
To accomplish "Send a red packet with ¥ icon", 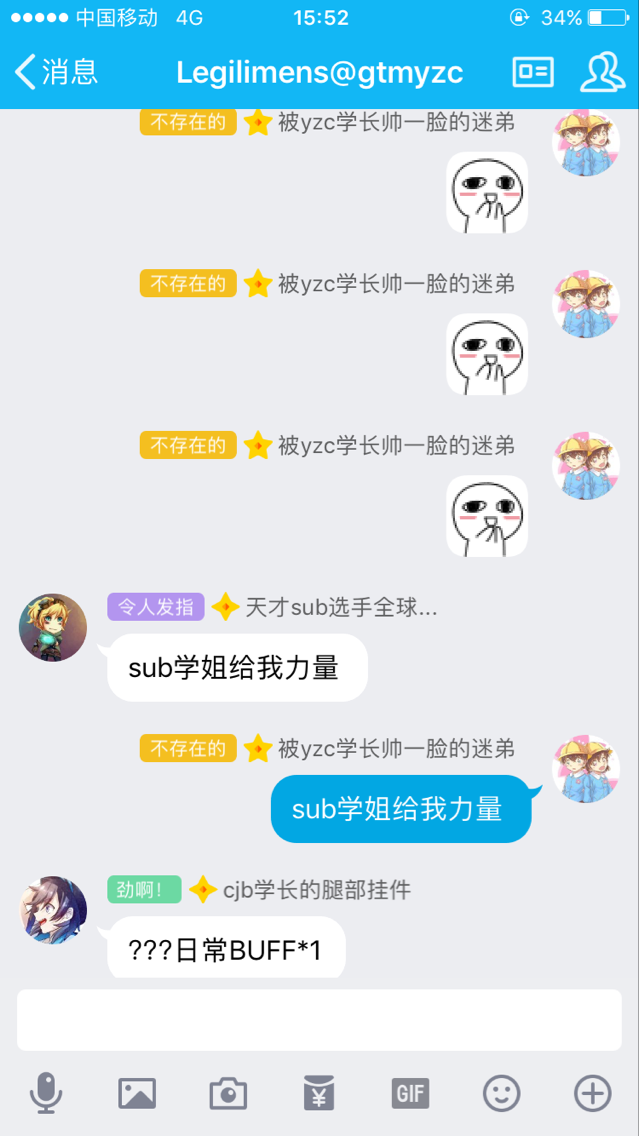I will [319, 1093].
